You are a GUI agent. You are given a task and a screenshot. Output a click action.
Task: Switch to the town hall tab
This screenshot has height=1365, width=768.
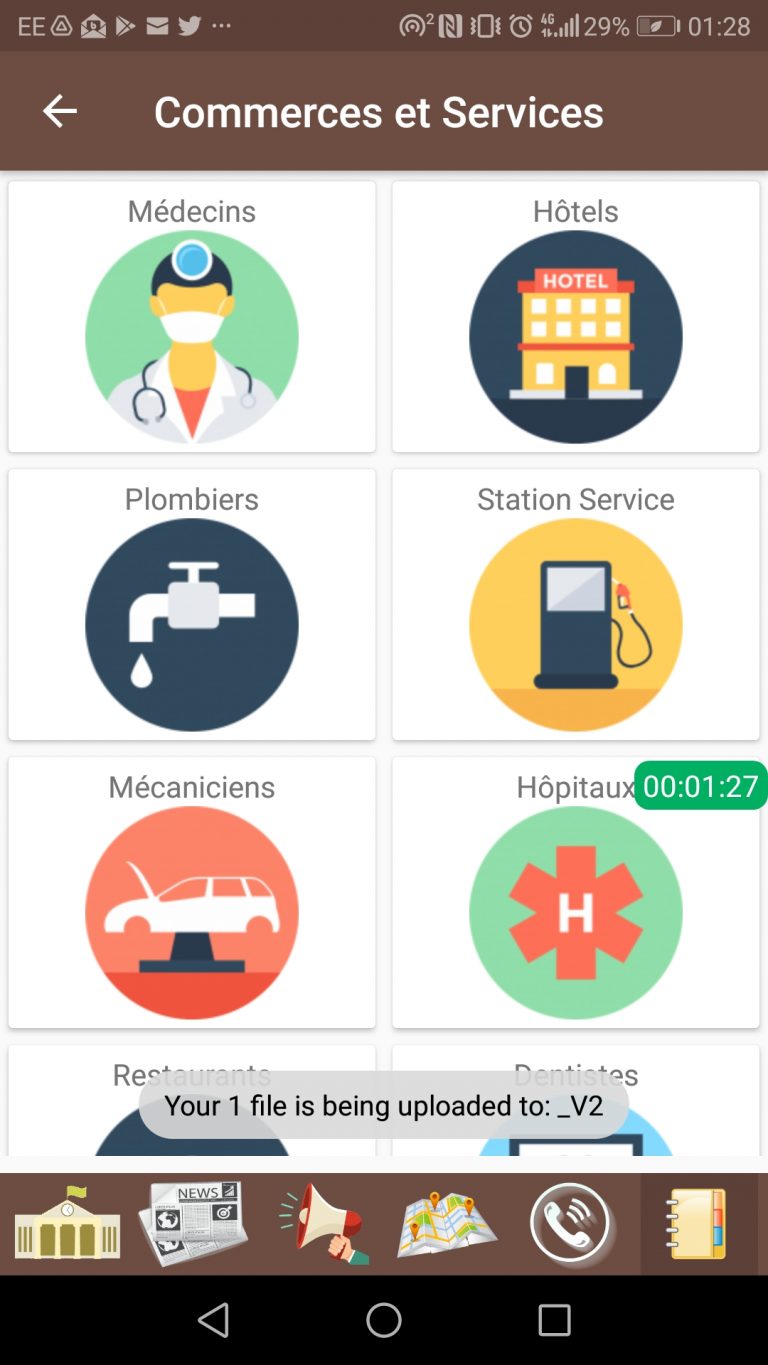[67, 1223]
